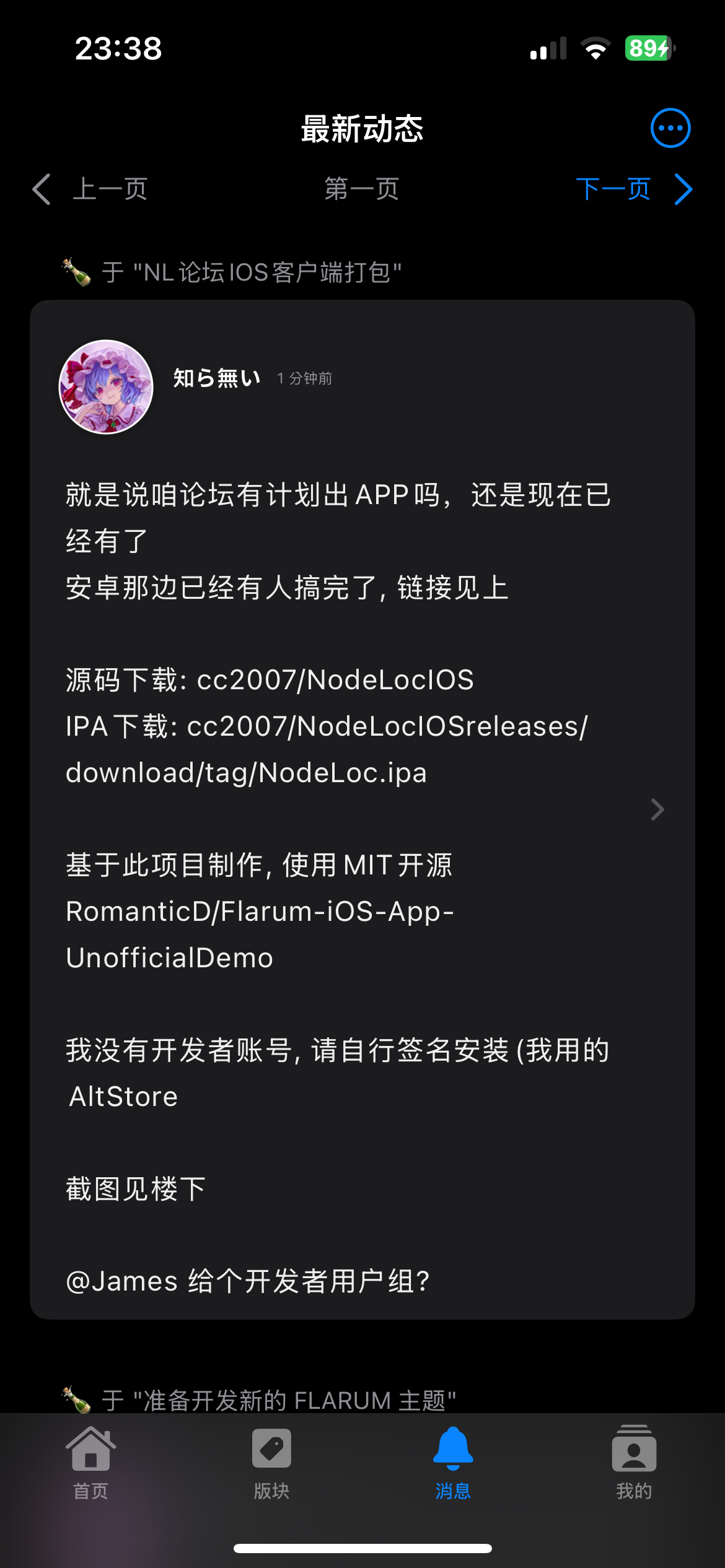Switch to the 首页 tab
The width and height of the screenshot is (725, 1568).
tap(91, 1463)
